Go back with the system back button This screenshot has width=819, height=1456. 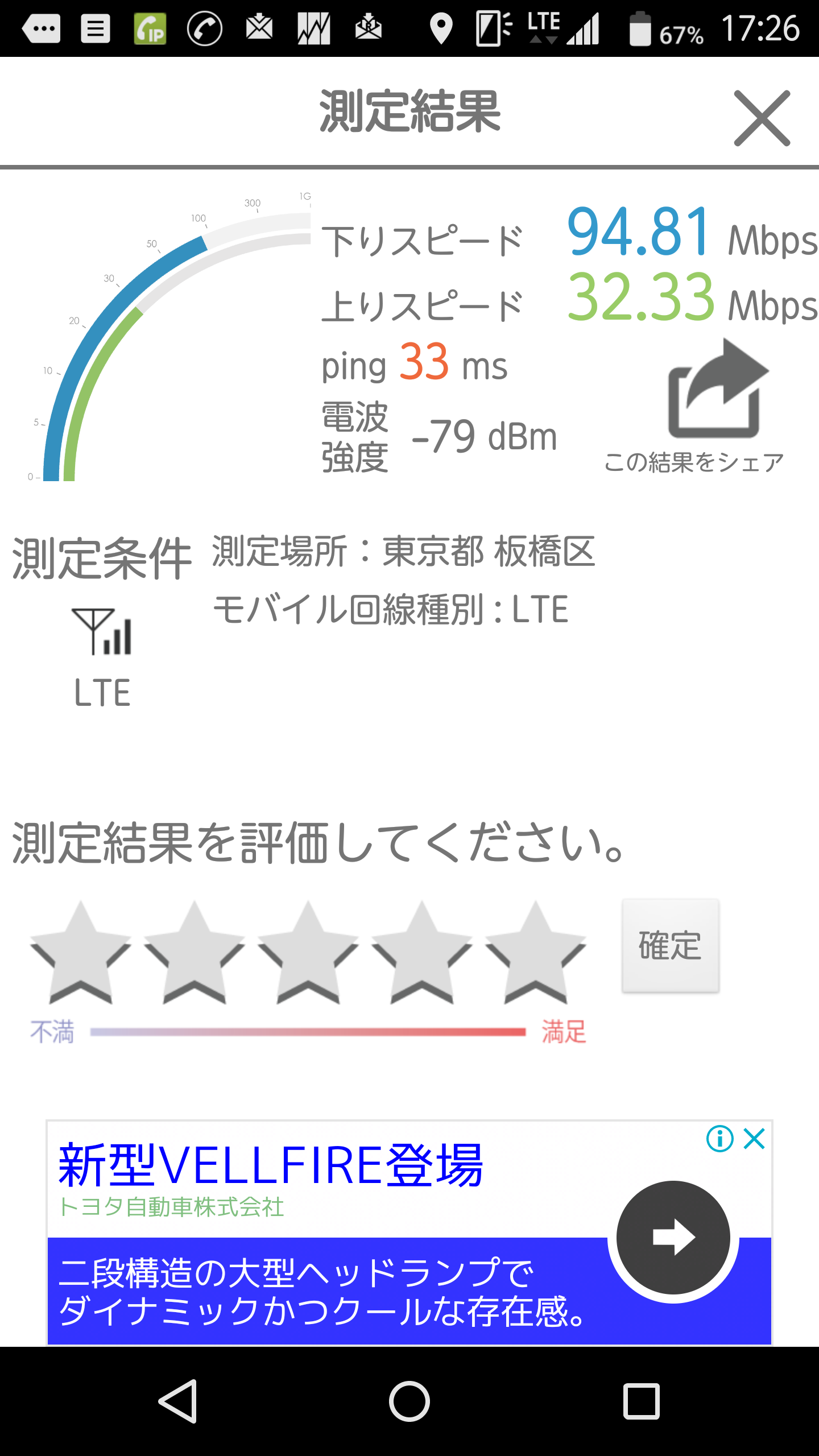coord(179,1401)
